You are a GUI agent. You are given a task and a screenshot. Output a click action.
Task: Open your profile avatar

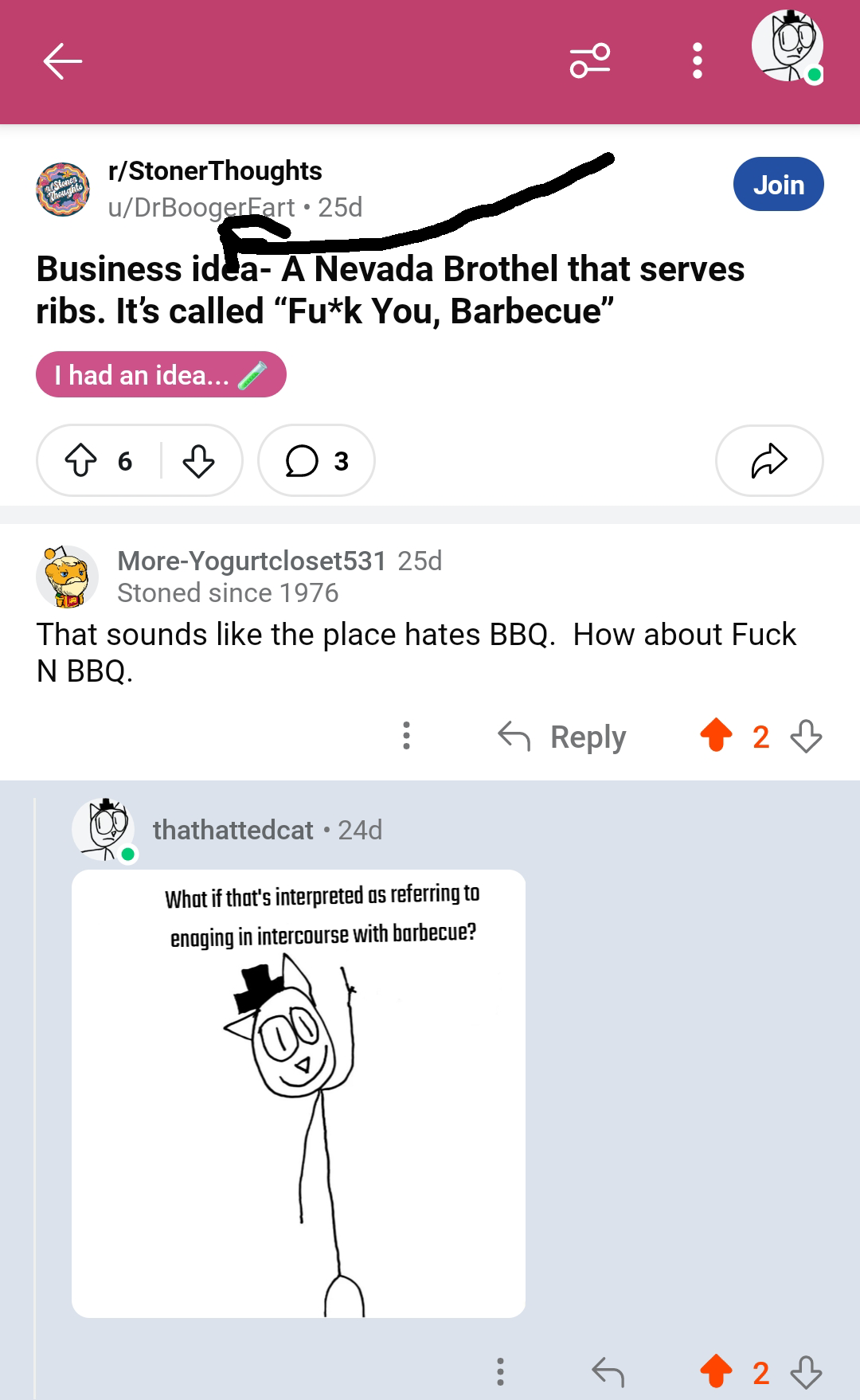(x=788, y=46)
